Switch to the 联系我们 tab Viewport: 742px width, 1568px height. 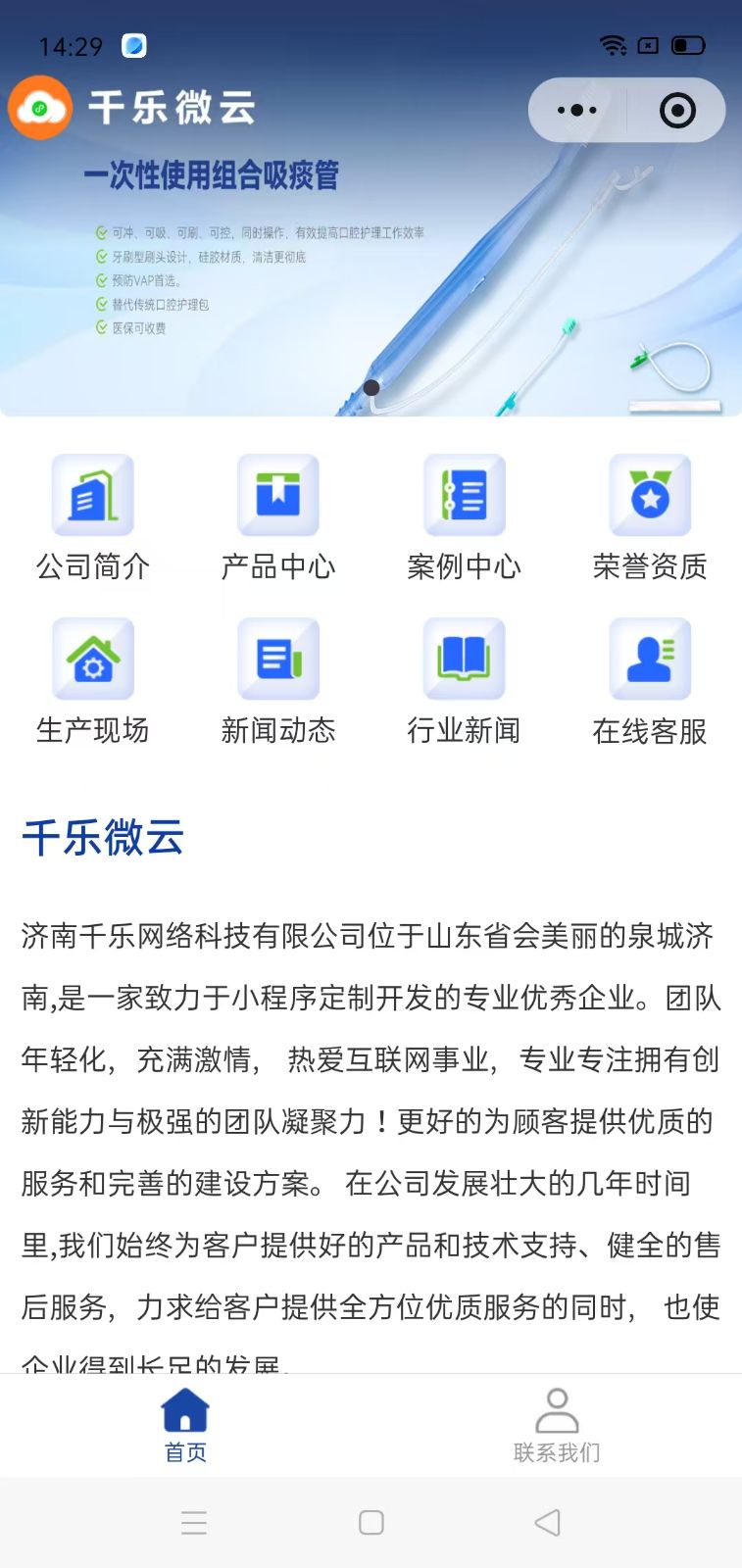pyautogui.click(x=557, y=1426)
